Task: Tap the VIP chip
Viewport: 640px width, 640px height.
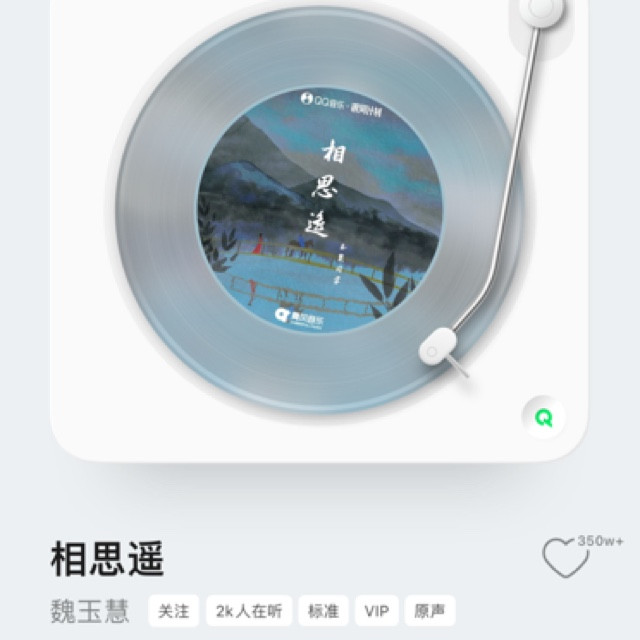Action: click(377, 611)
